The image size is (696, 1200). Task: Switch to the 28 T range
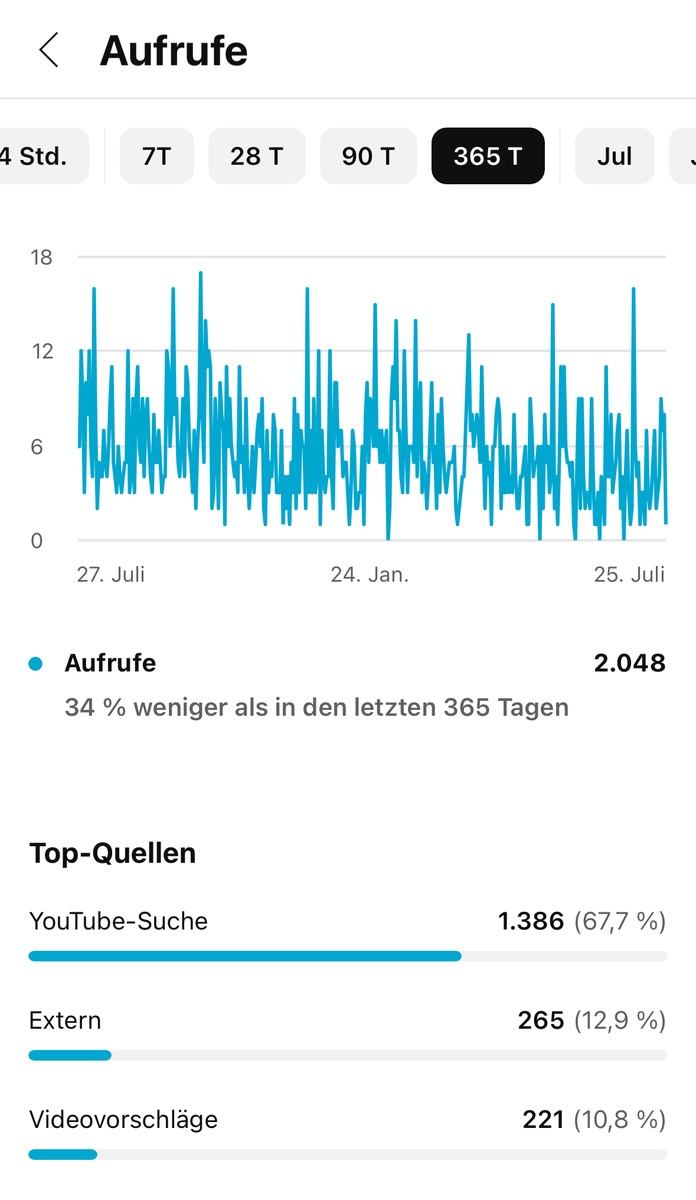[x=257, y=156]
